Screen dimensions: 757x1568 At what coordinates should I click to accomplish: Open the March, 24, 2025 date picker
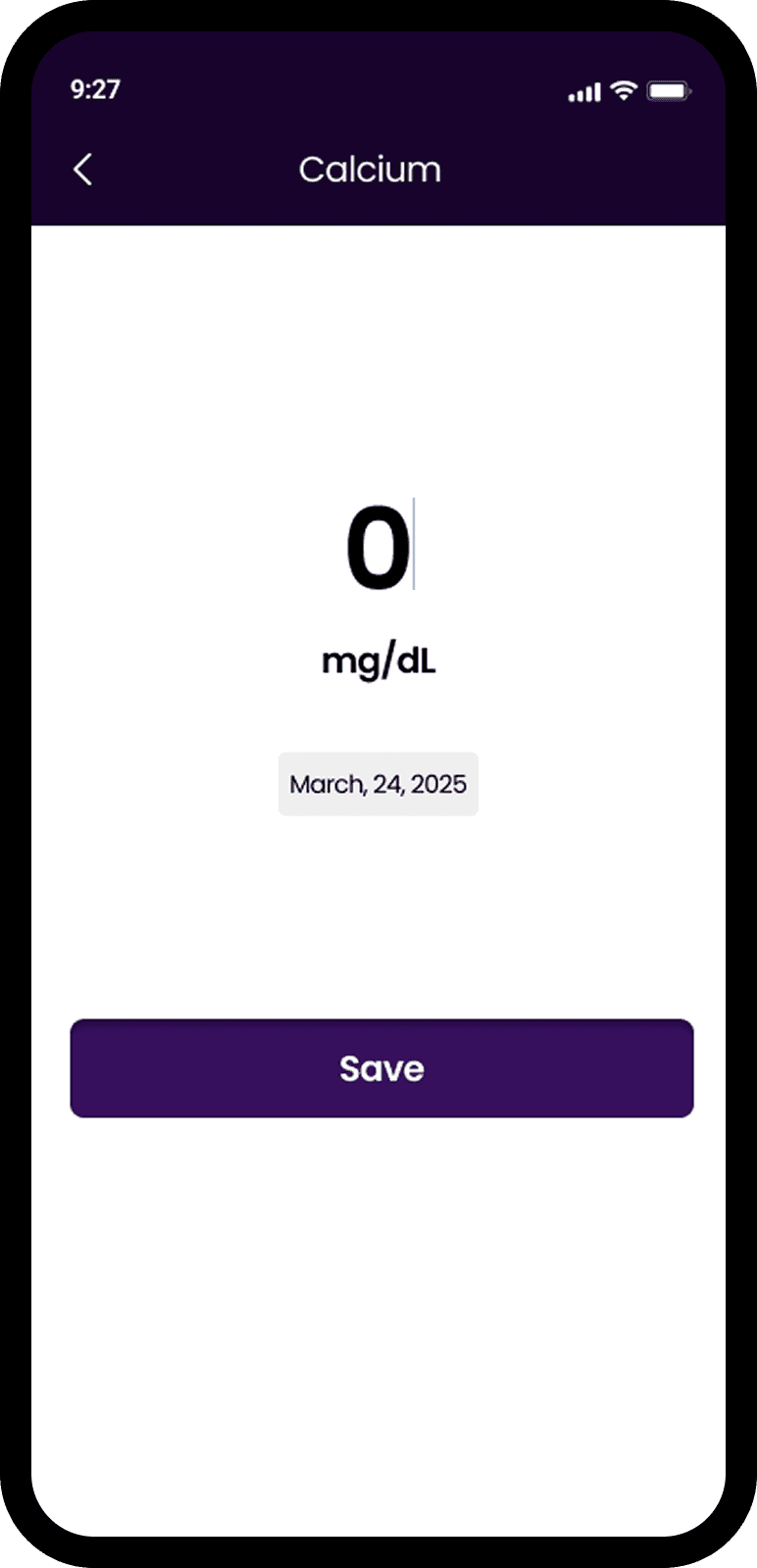point(378,784)
